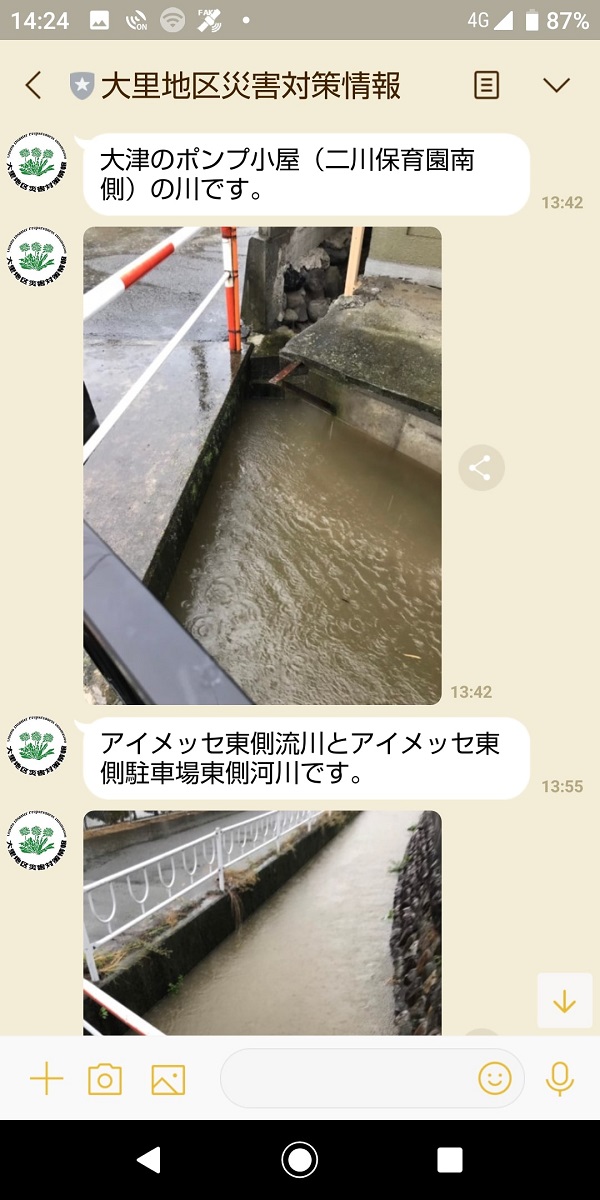Image resolution: width=600 pixels, height=1200 pixels.
Task: Open the emoji sticker picker
Action: [x=495, y=1078]
